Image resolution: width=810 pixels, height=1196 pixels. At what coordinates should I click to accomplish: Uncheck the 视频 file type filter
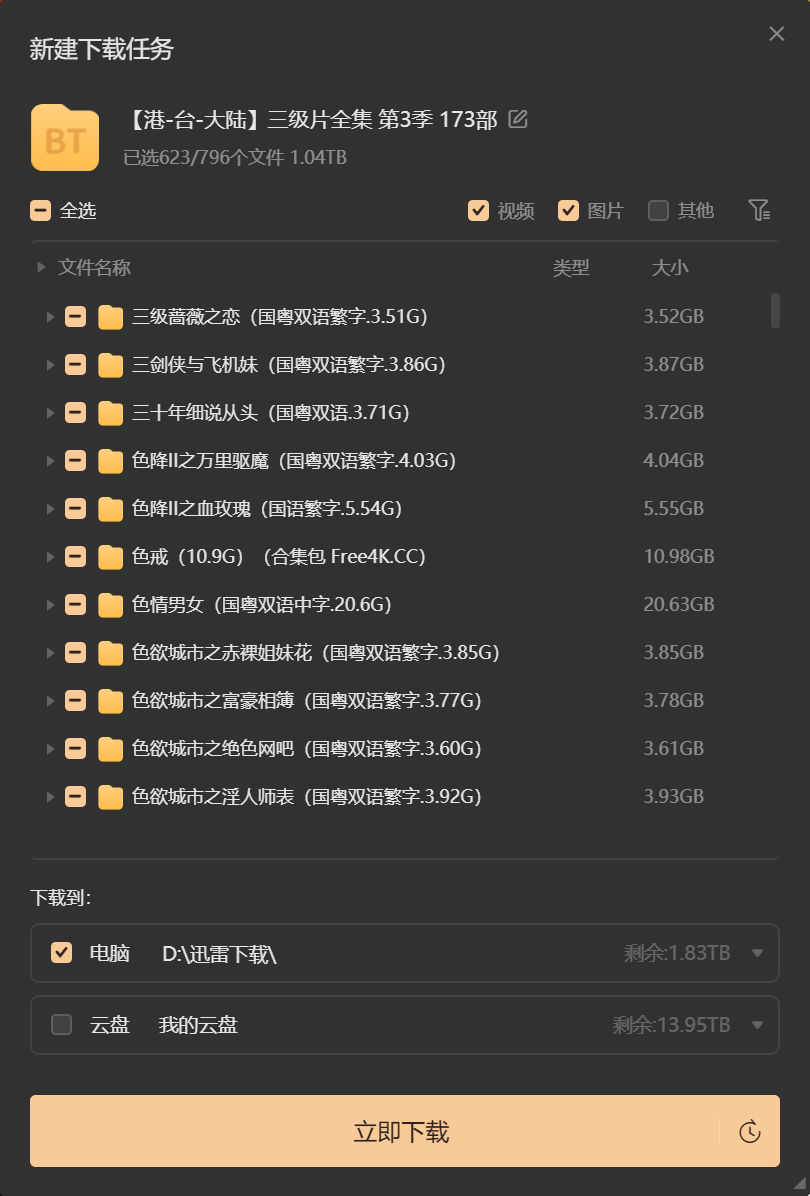478,211
